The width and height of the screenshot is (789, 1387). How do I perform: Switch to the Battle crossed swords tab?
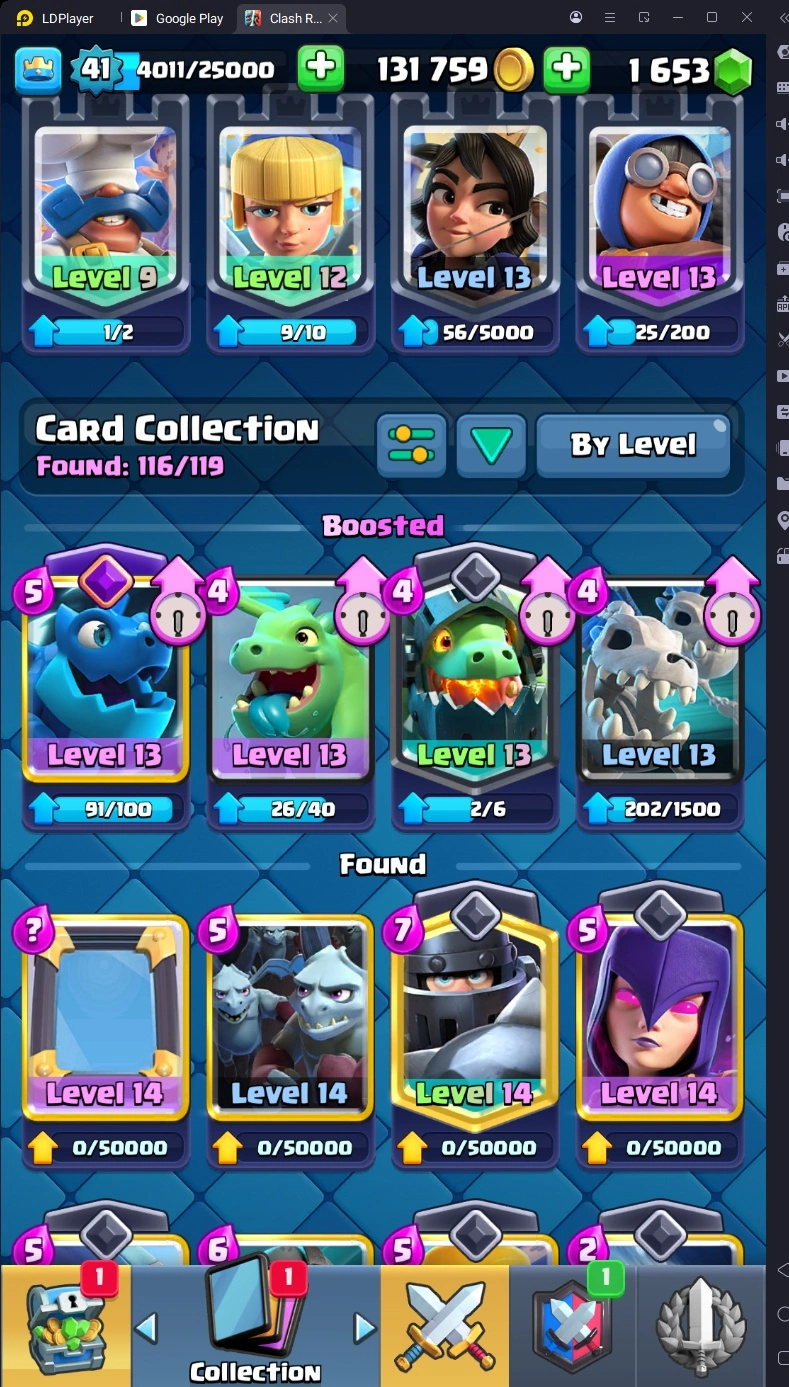tap(444, 1327)
